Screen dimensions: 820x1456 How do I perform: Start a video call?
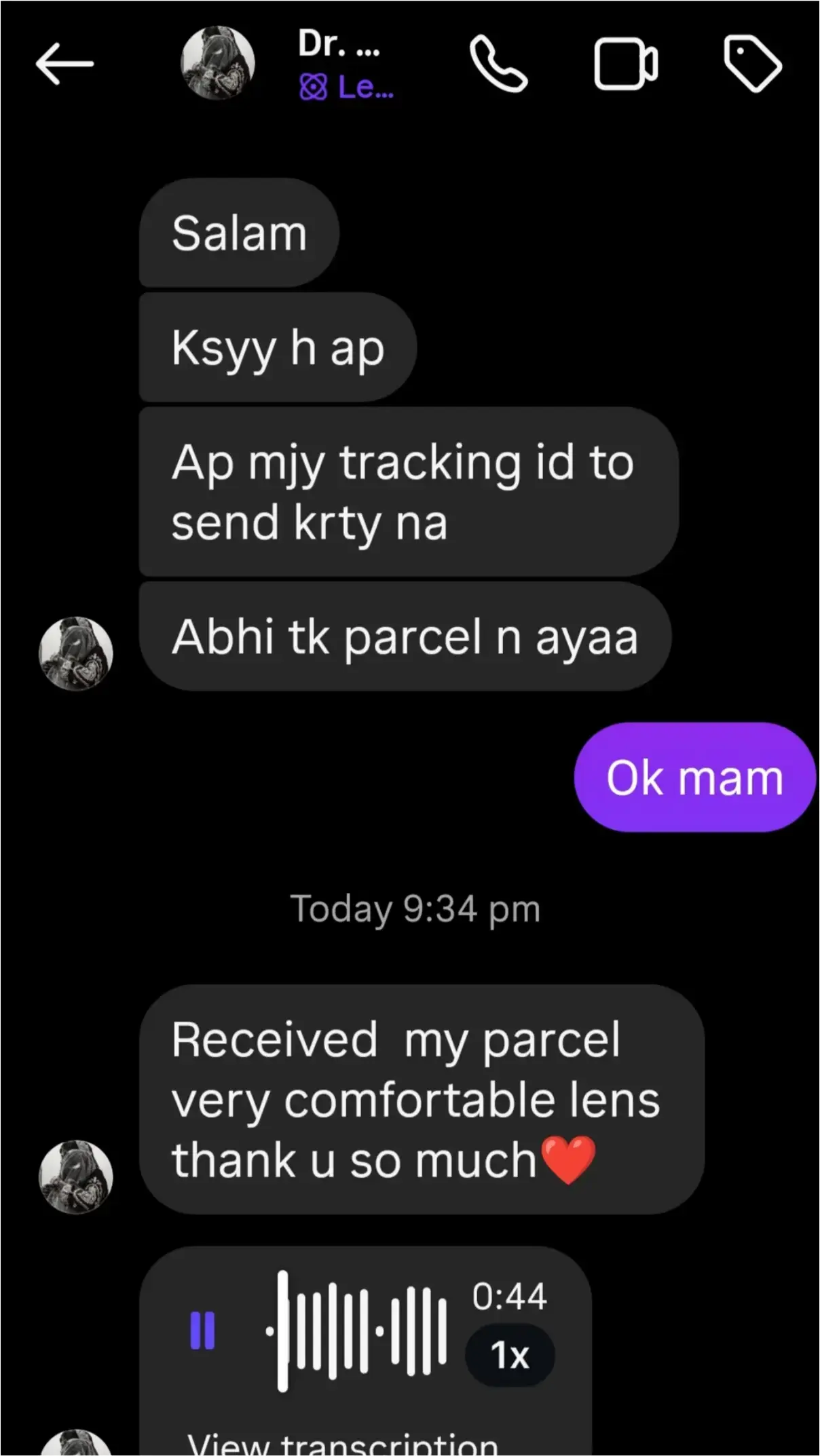coord(625,64)
